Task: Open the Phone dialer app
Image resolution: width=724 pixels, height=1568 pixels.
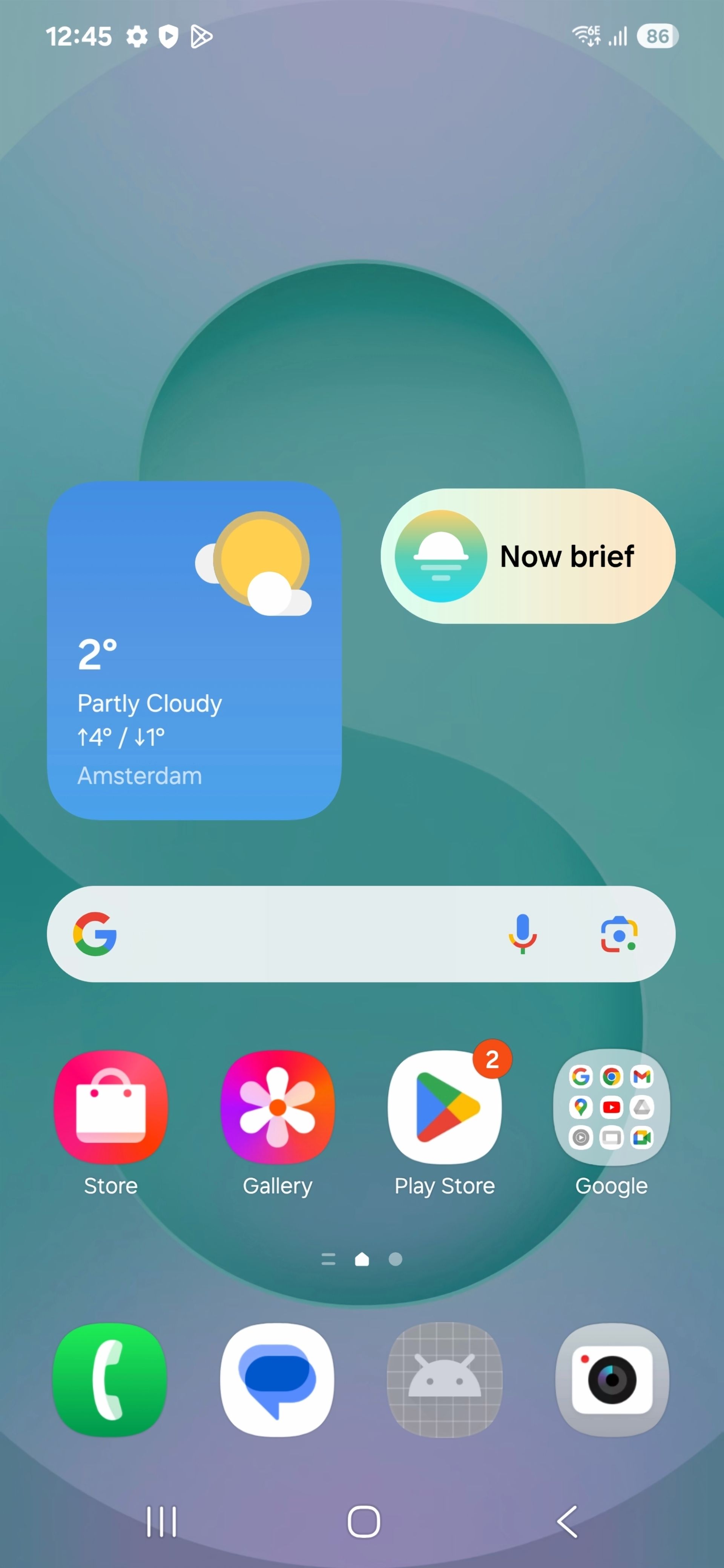Action: click(110, 1379)
